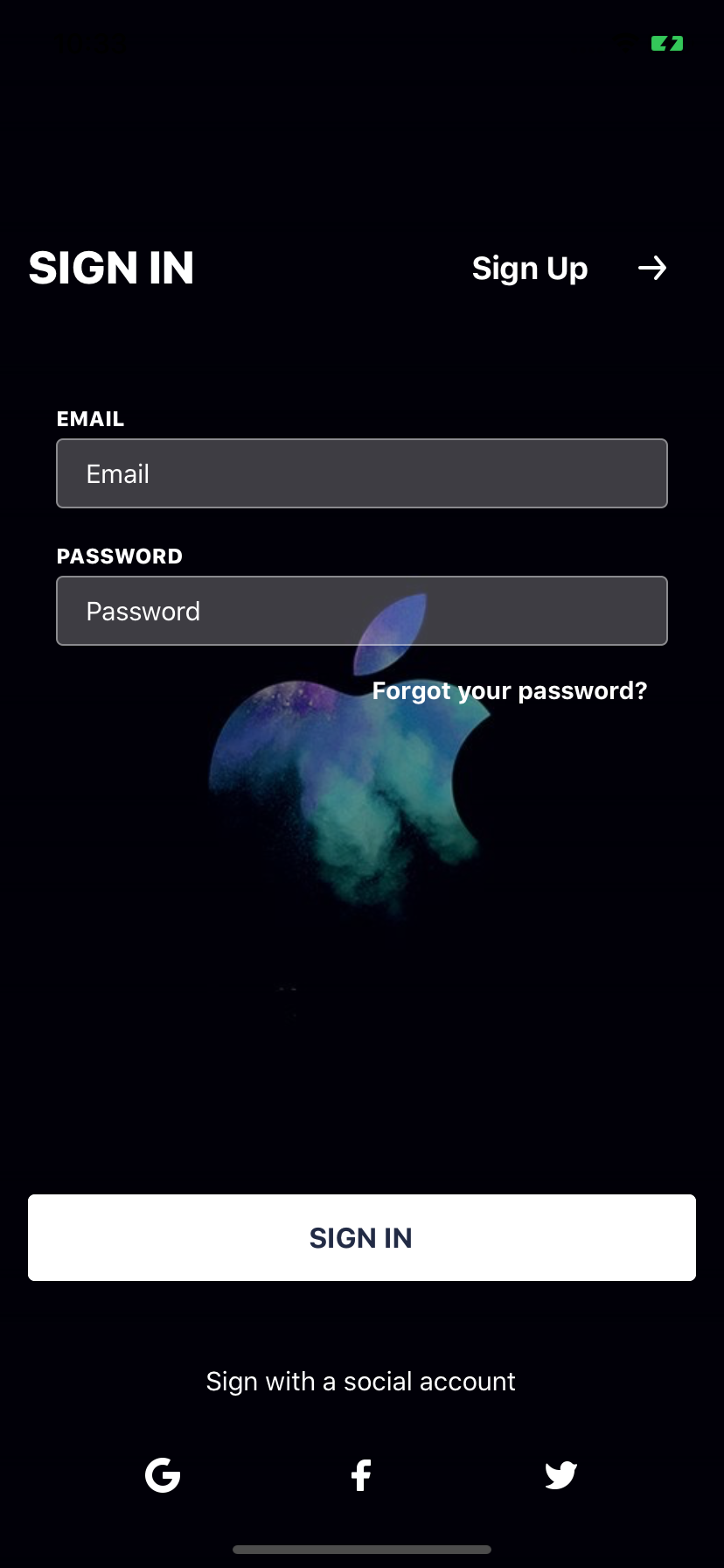724x1568 pixels.
Task: Focus the Password input field
Action: [x=361, y=611]
